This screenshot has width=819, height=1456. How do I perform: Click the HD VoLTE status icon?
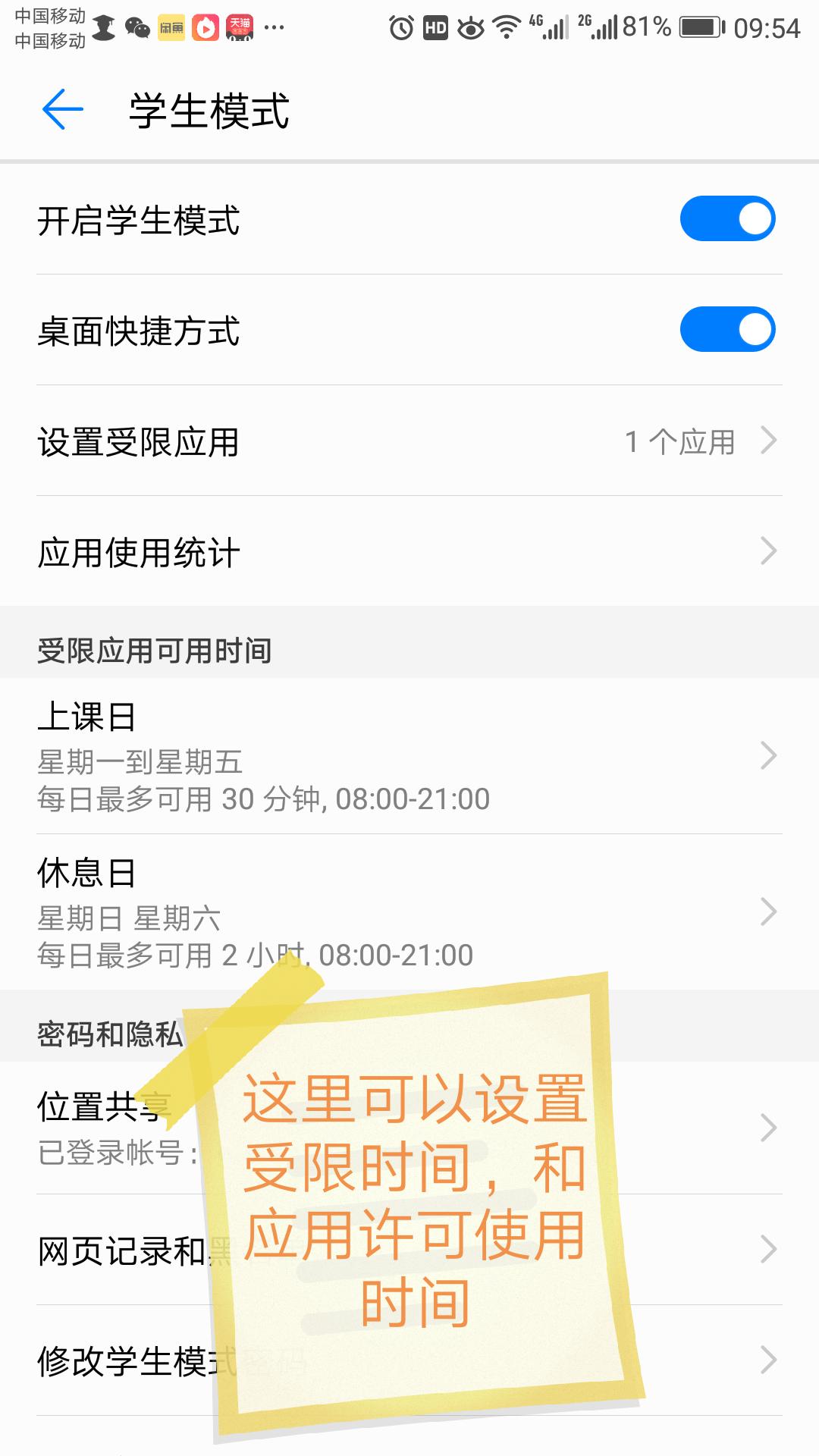tap(435, 27)
